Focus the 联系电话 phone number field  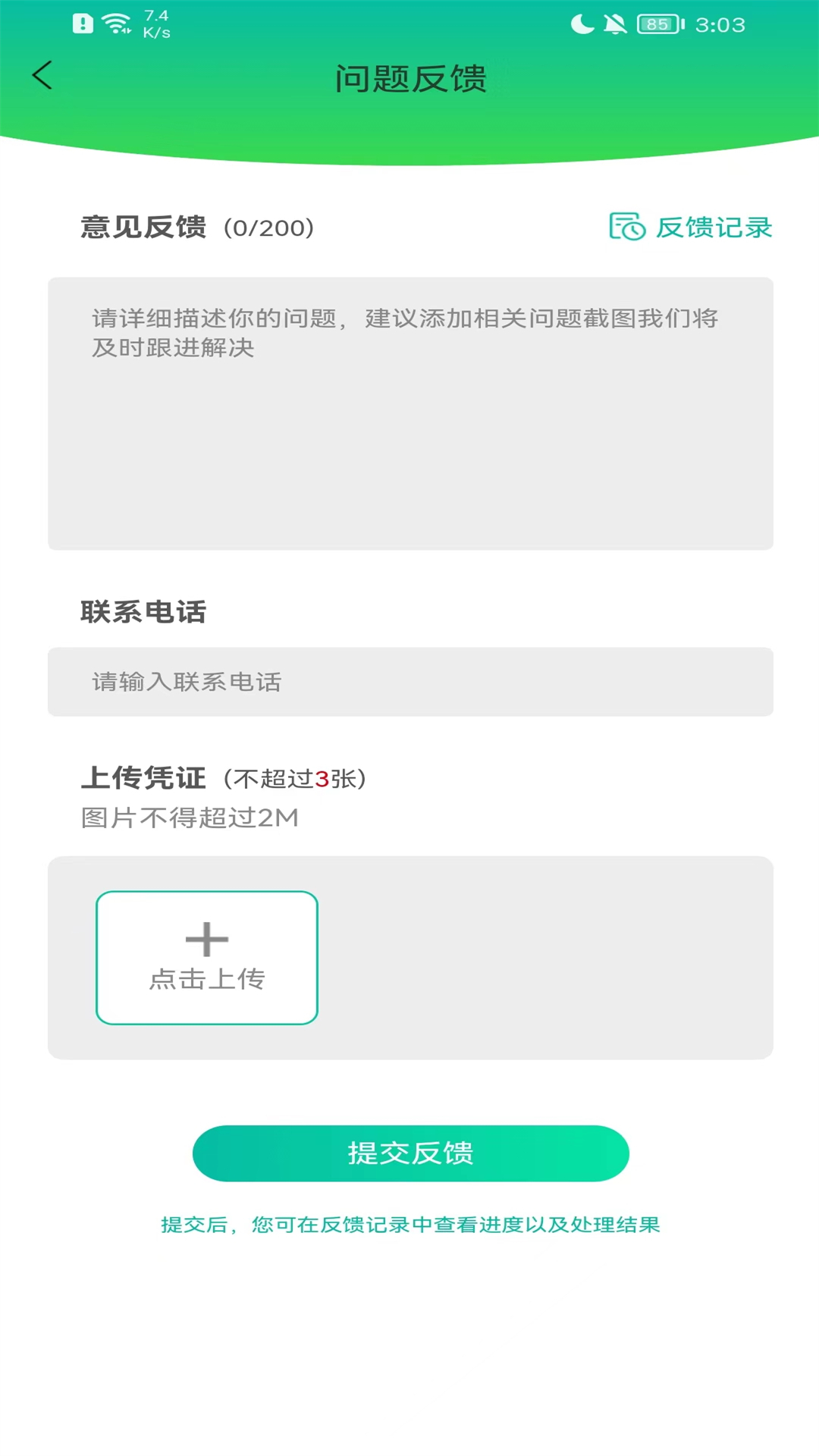[409, 682]
